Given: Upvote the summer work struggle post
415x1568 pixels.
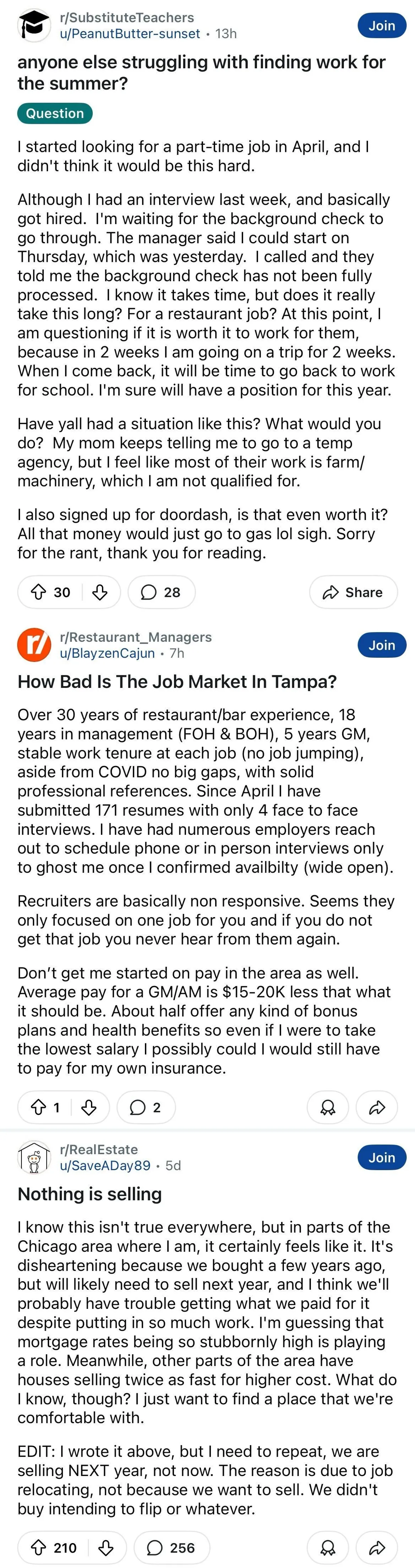Looking at the screenshot, I should (38, 592).
